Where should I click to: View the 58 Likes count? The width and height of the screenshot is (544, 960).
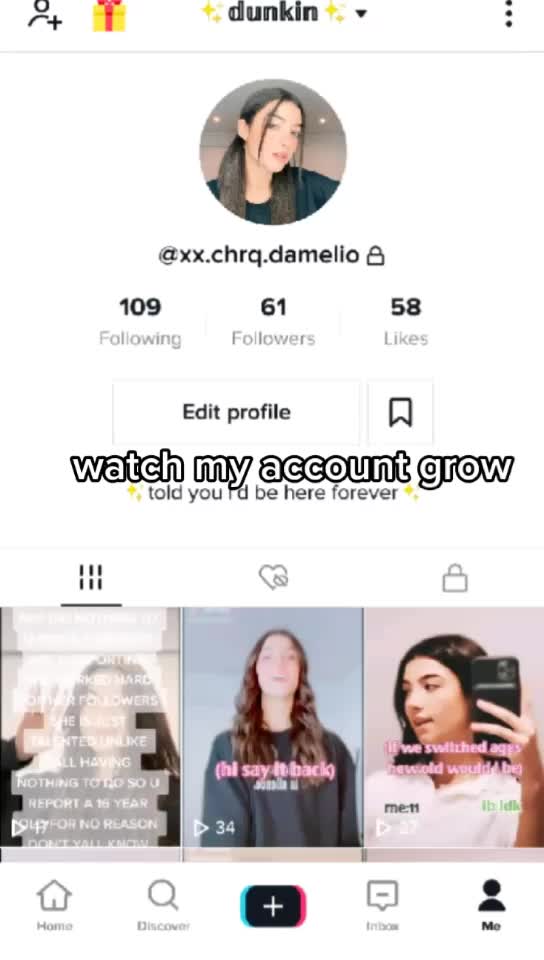[406, 323]
